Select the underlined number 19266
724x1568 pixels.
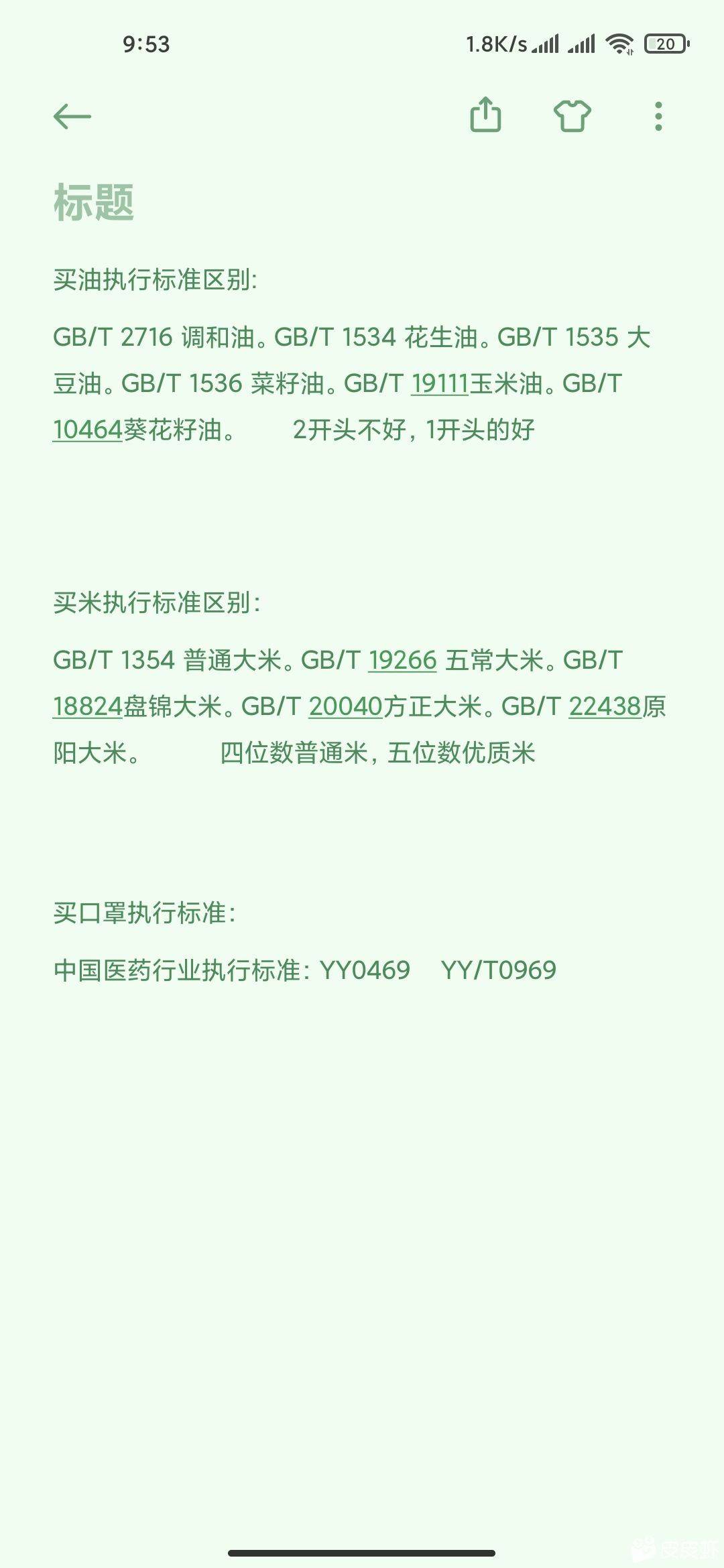(x=402, y=660)
